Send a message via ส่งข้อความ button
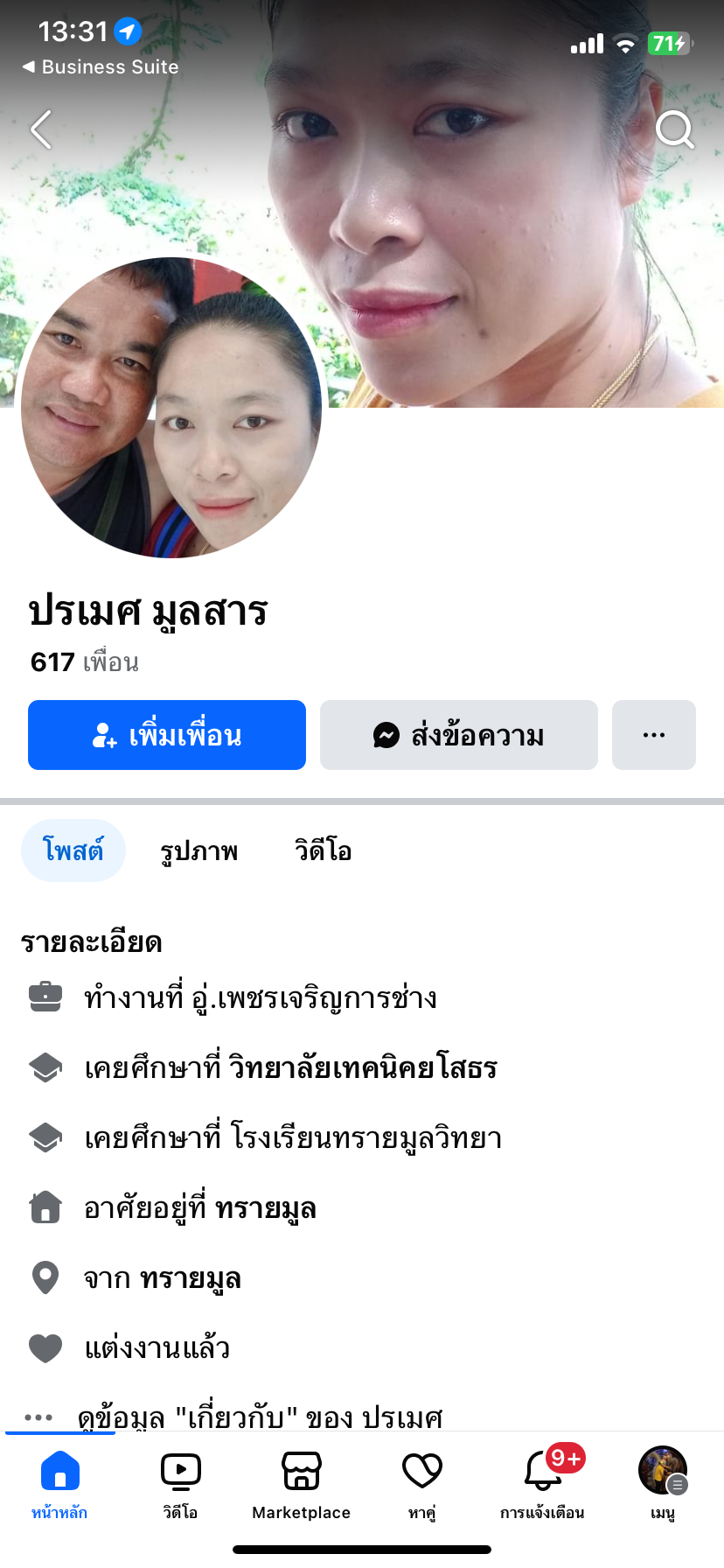 coord(459,735)
